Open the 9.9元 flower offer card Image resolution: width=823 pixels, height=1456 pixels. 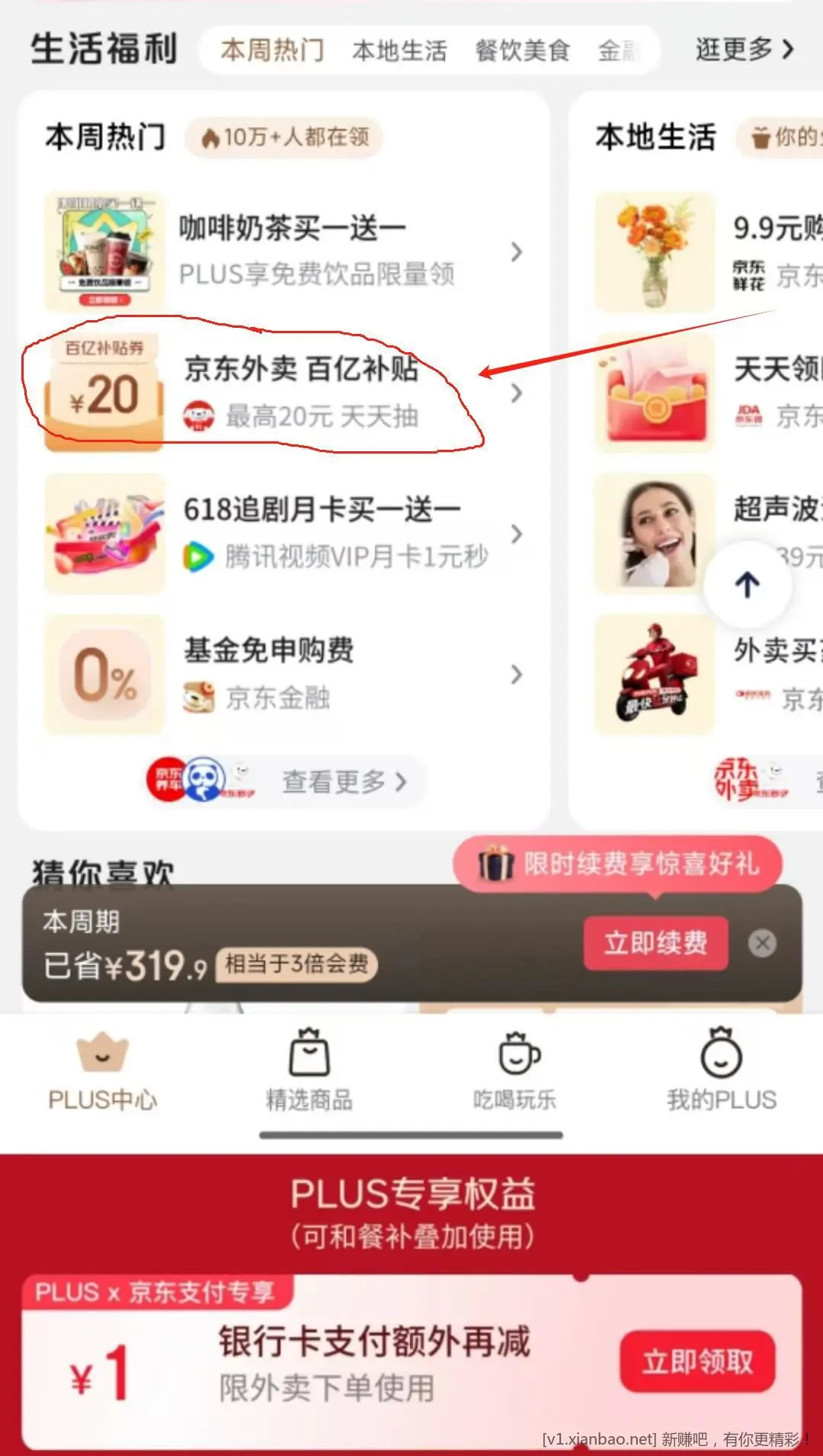709,251
